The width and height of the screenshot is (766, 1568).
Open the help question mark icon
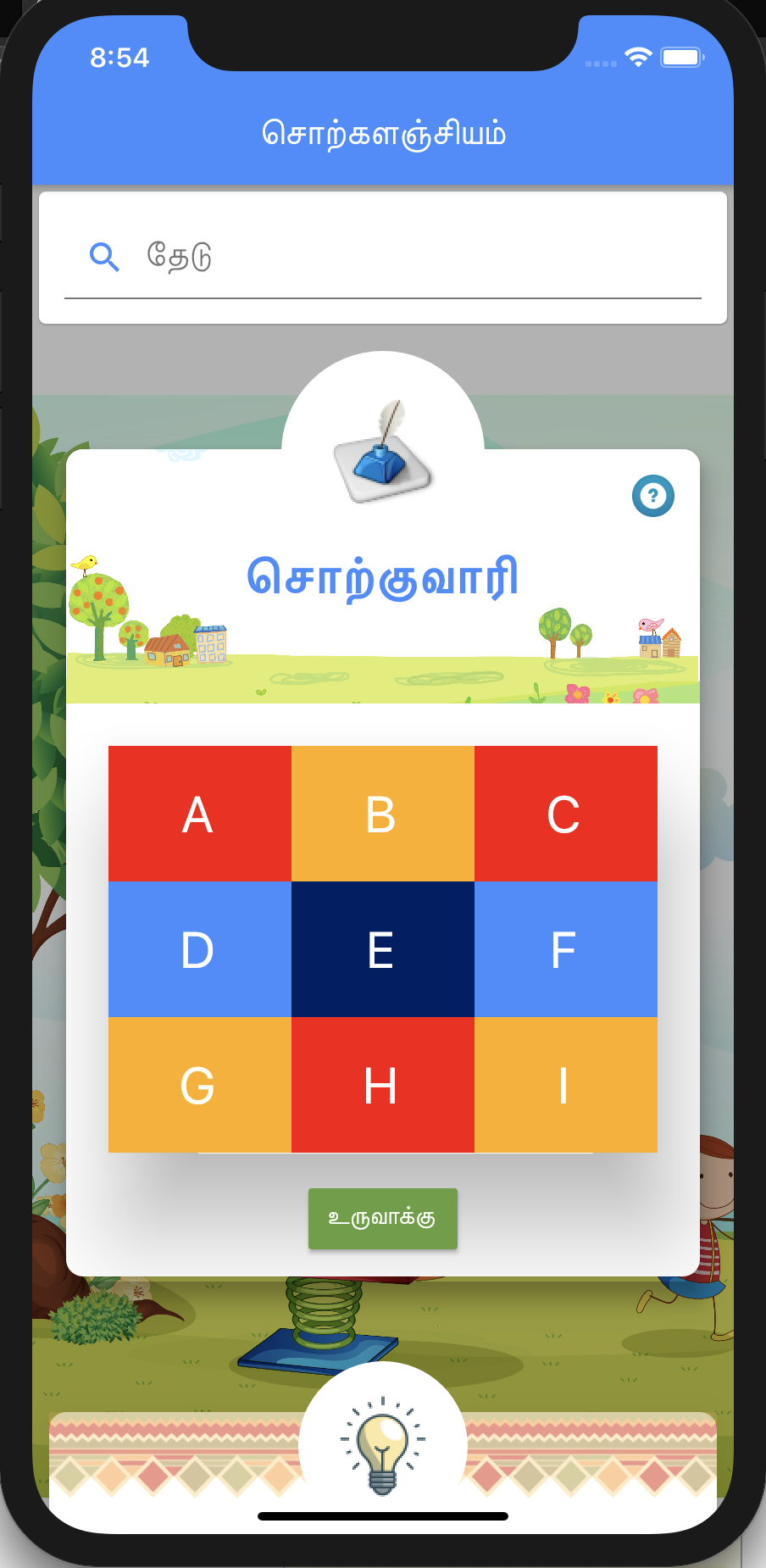[x=652, y=496]
